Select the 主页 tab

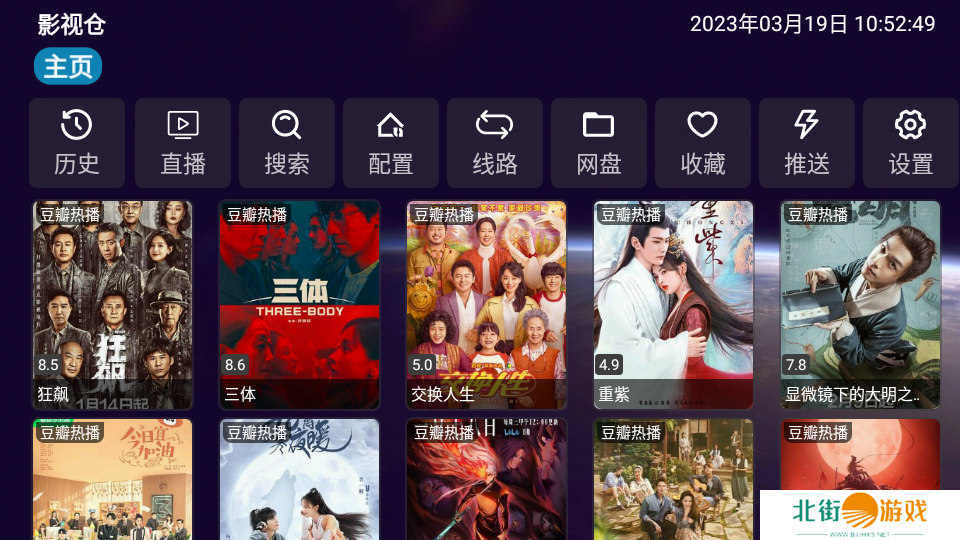pos(68,66)
